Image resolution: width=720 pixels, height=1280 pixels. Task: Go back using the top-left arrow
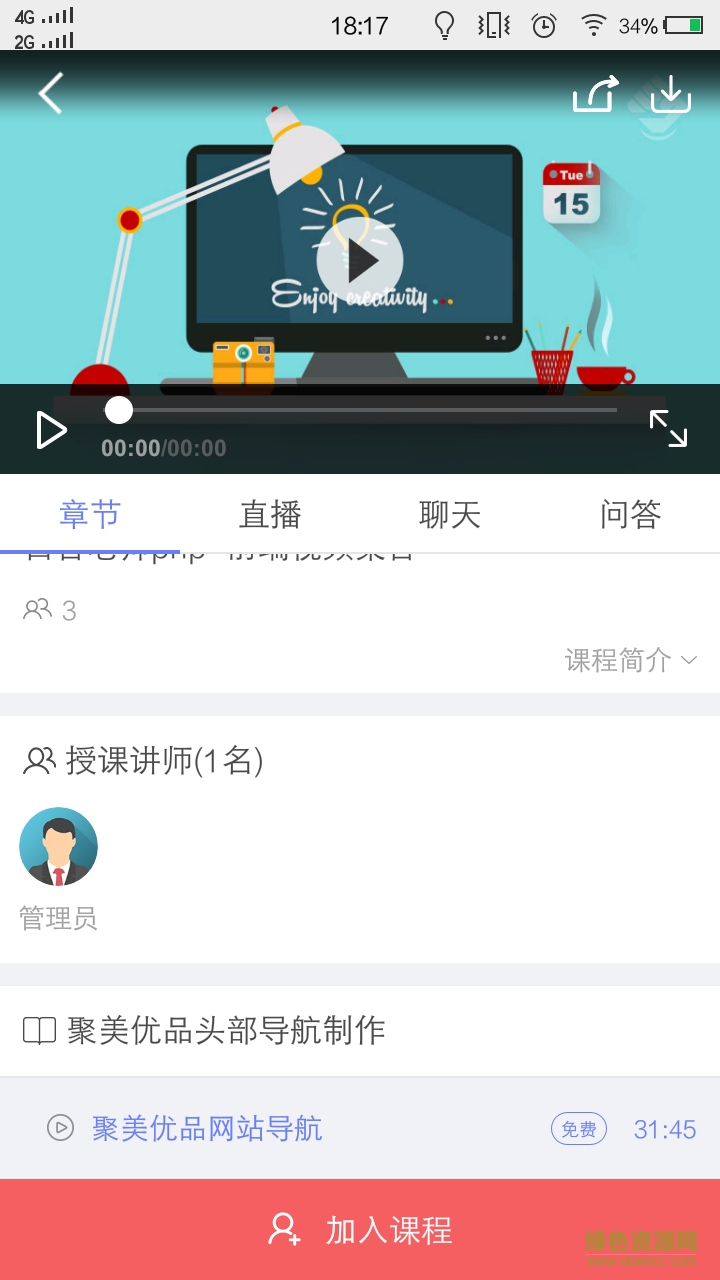[51, 94]
